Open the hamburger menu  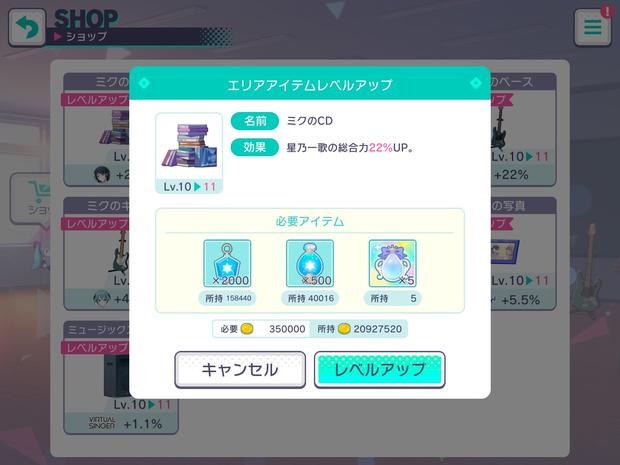coord(592,27)
